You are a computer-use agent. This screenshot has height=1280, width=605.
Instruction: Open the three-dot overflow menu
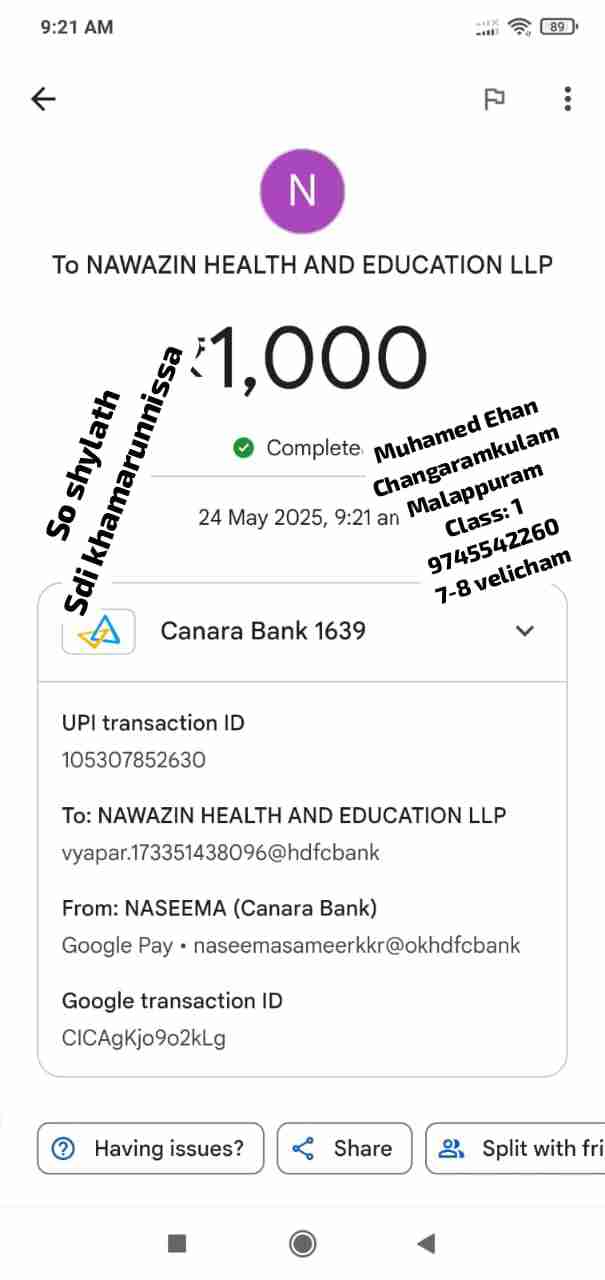567,99
